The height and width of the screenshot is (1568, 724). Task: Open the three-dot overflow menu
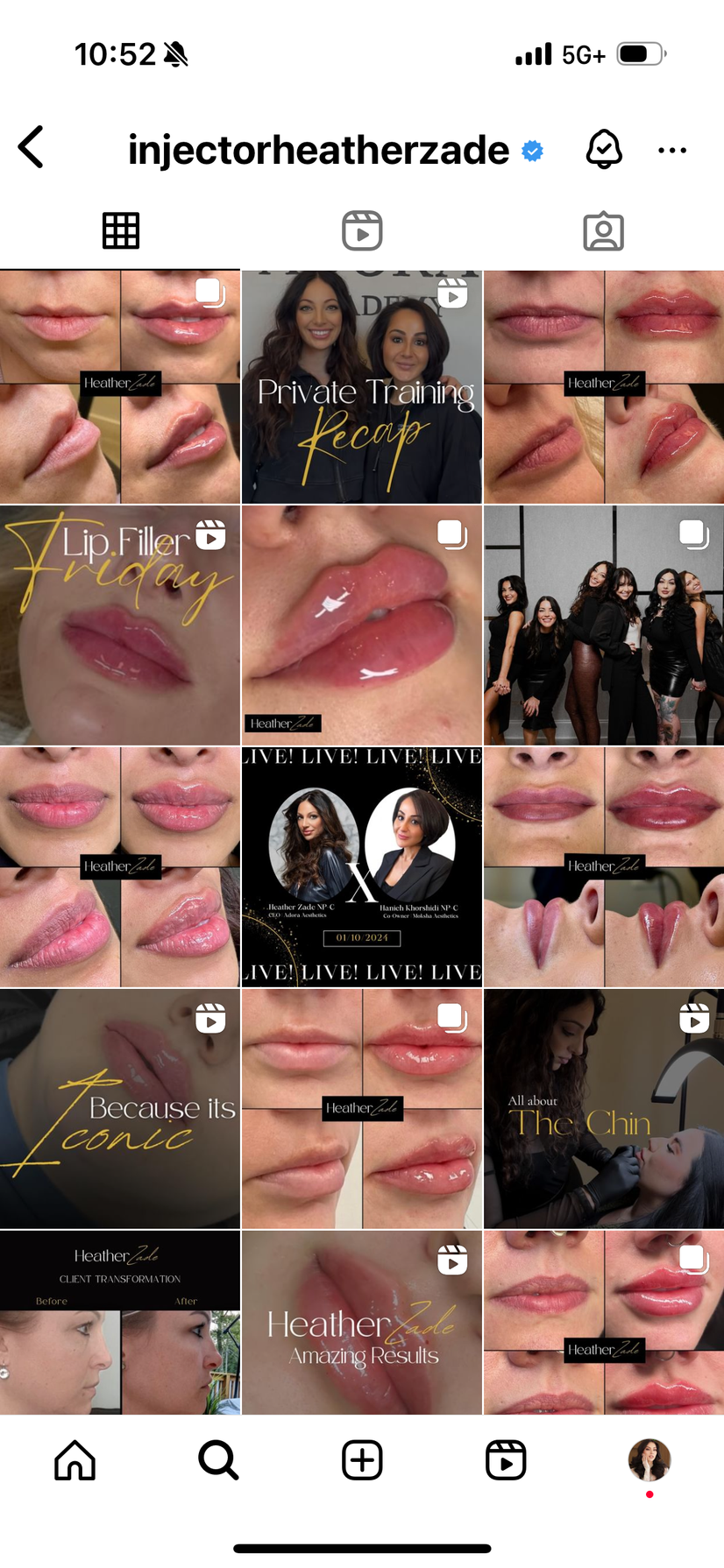[671, 151]
